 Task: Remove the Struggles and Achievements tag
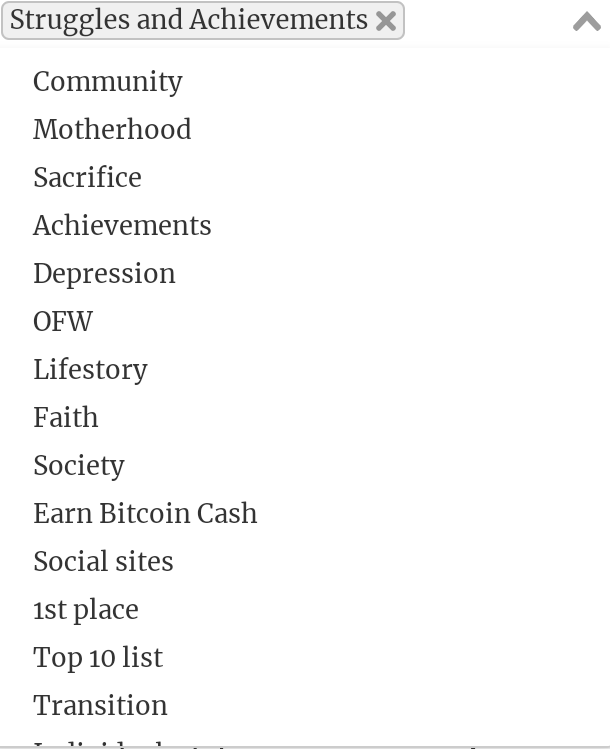click(385, 21)
